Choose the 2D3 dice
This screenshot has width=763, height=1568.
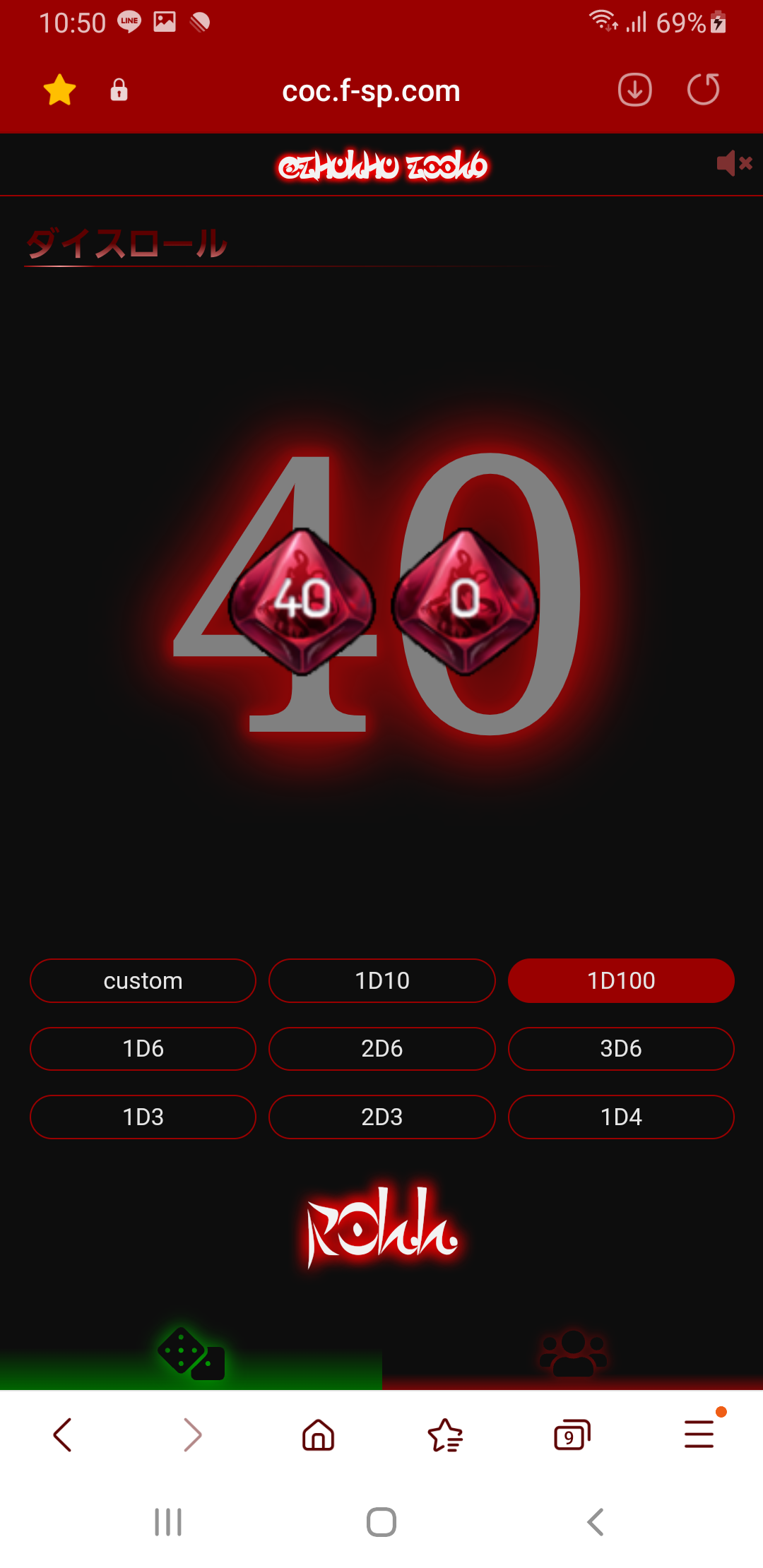(x=382, y=1117)
